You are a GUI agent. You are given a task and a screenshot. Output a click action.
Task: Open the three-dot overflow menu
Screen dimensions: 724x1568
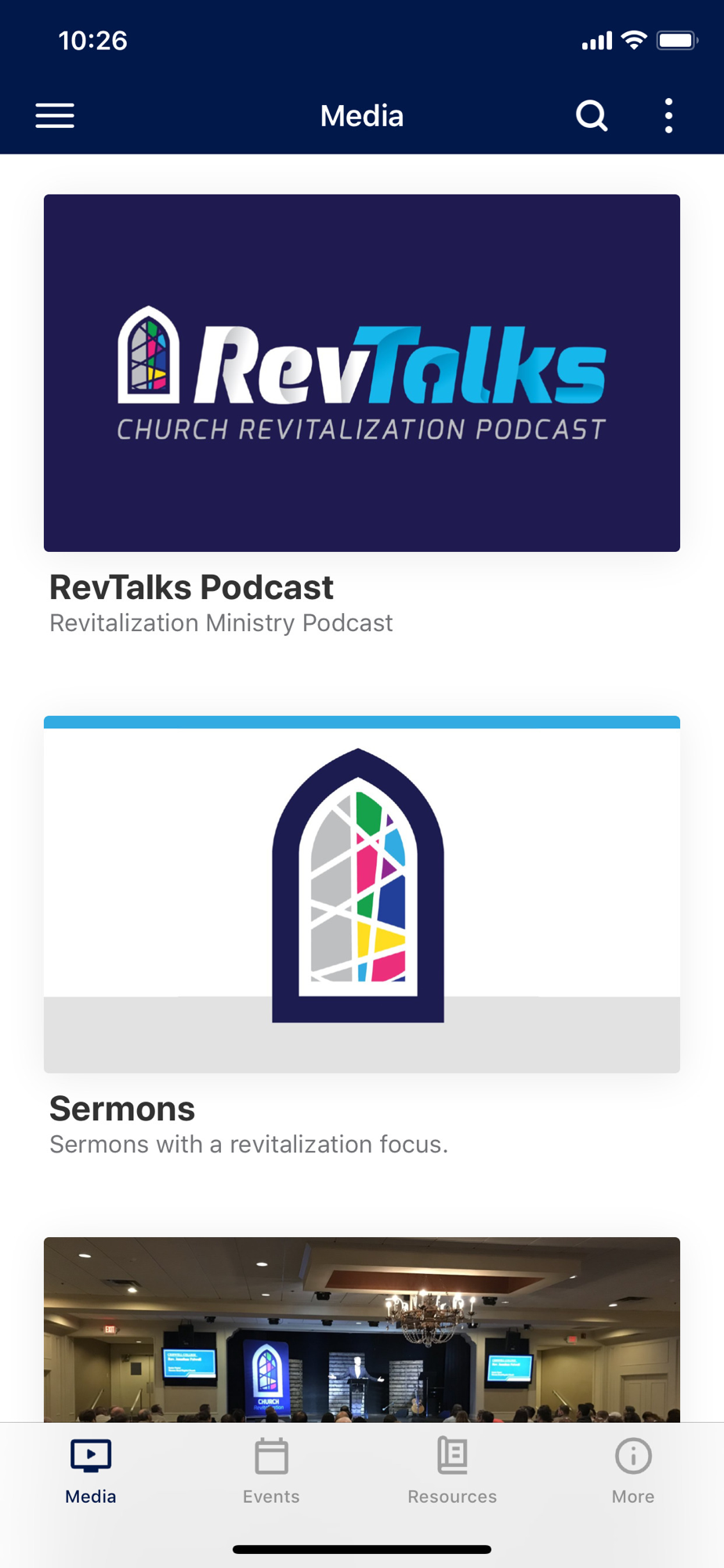click(x=668, y=116)
